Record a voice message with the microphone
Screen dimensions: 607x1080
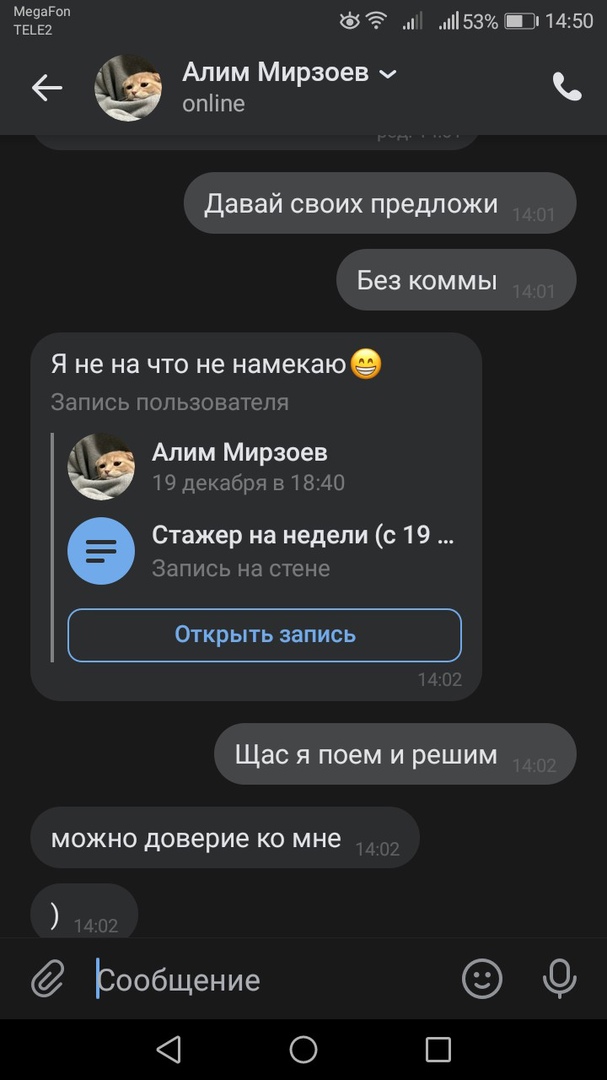click(559, 979)
